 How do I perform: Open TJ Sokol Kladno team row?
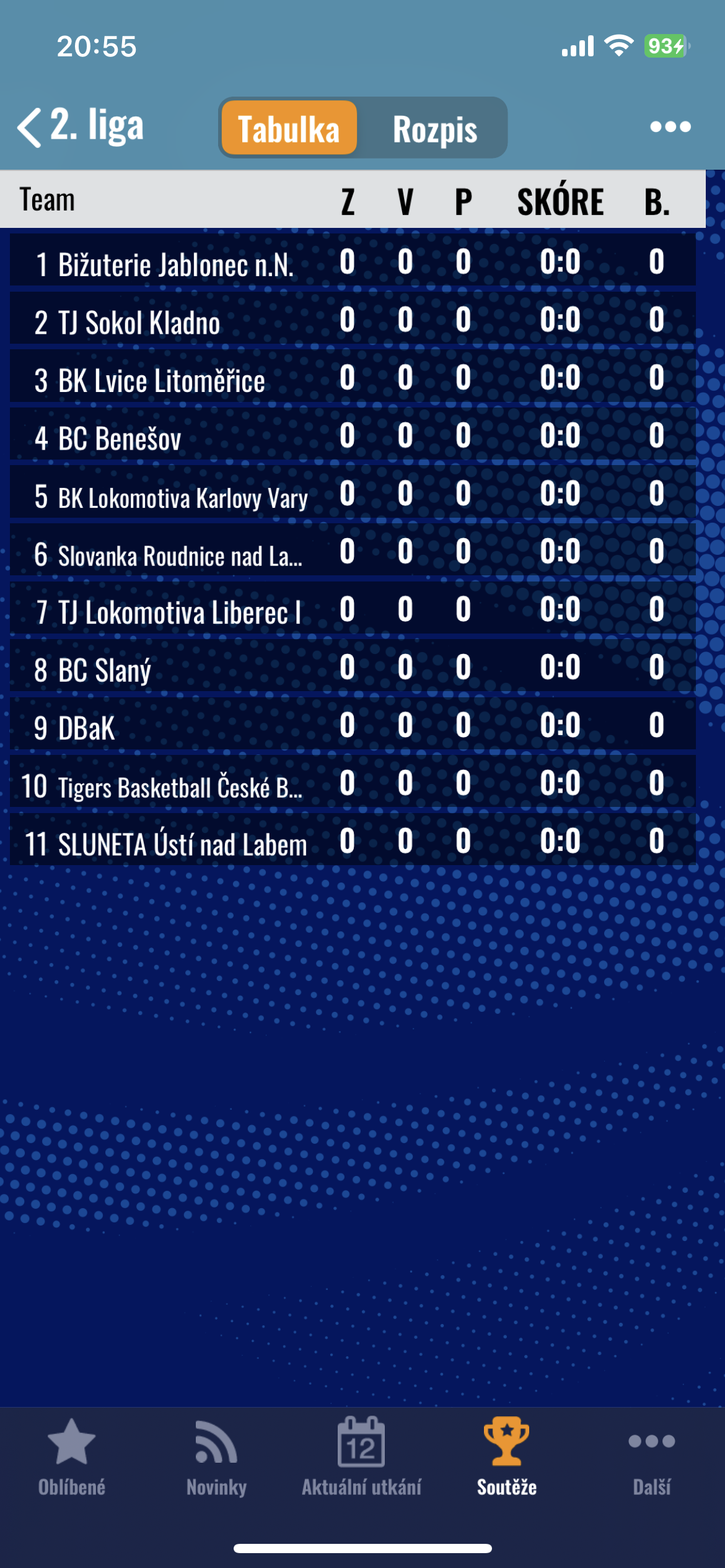click(353, 320)
